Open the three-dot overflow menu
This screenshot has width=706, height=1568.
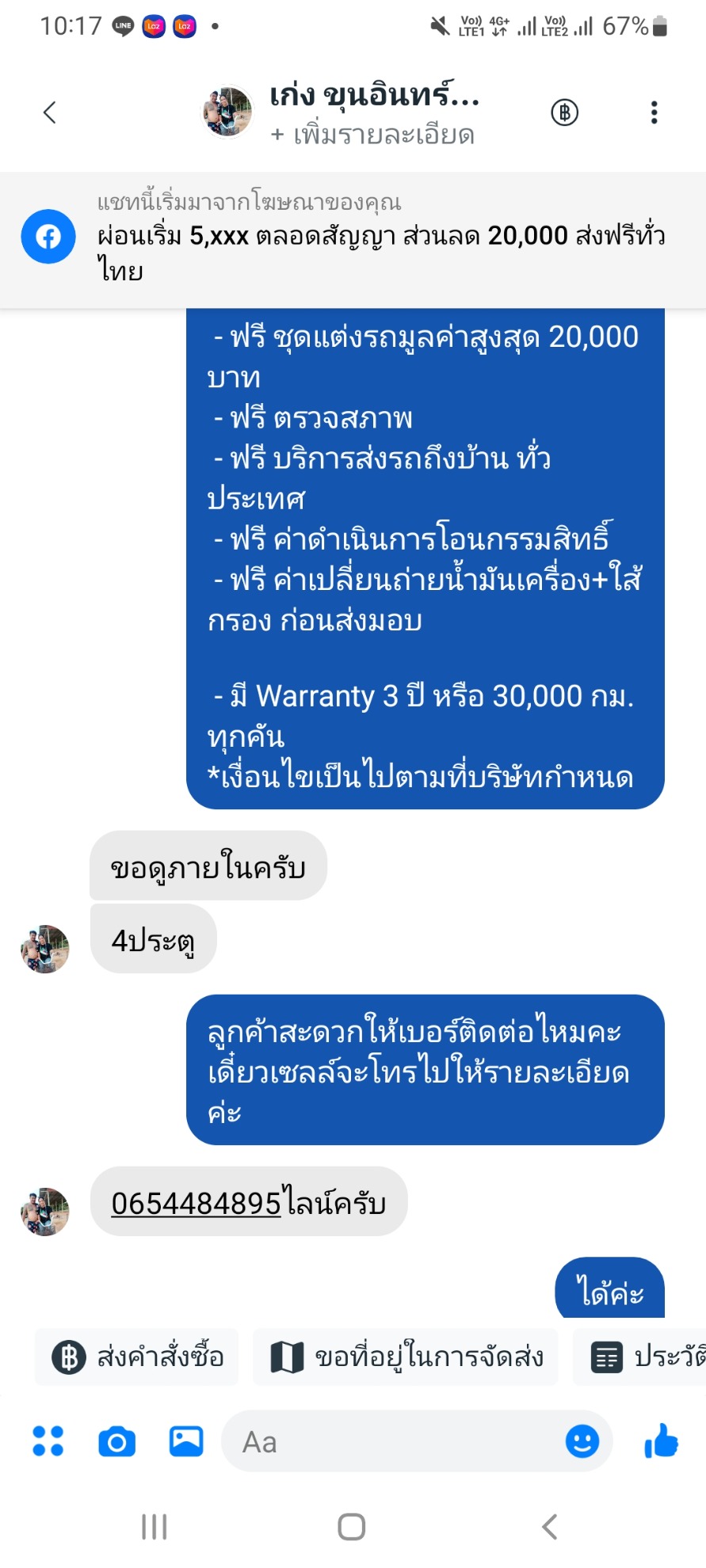pyautogui.click(x=654, y=112)
